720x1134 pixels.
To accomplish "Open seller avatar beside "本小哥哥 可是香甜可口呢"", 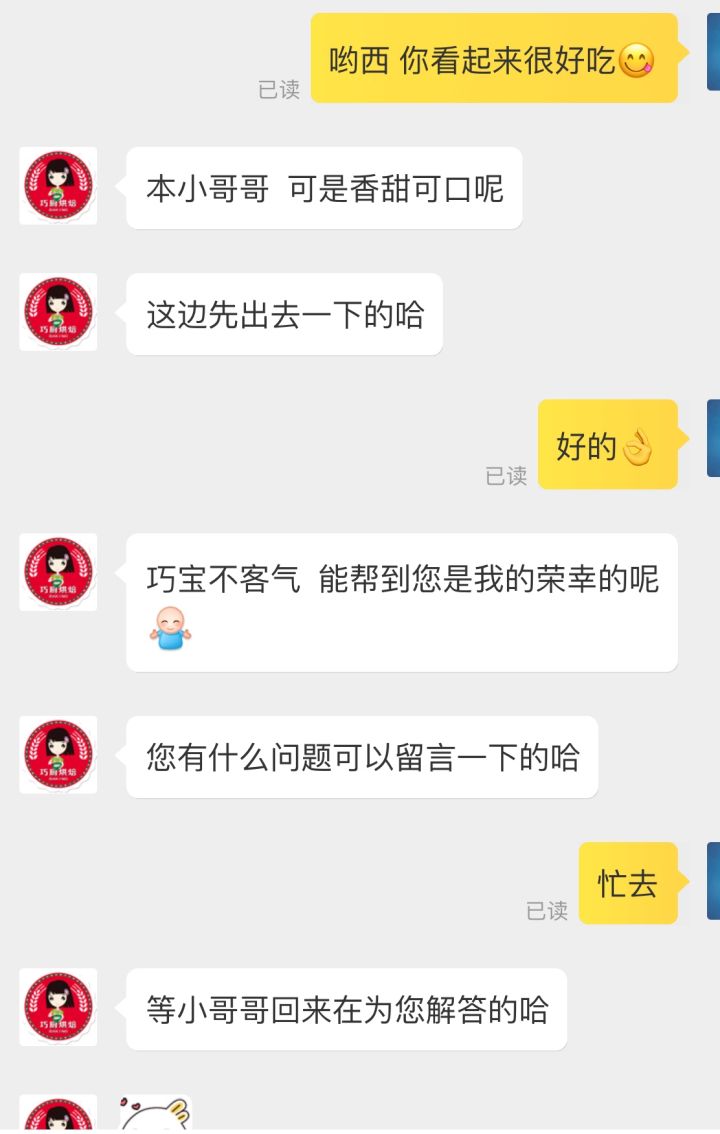I will (58, 186).
